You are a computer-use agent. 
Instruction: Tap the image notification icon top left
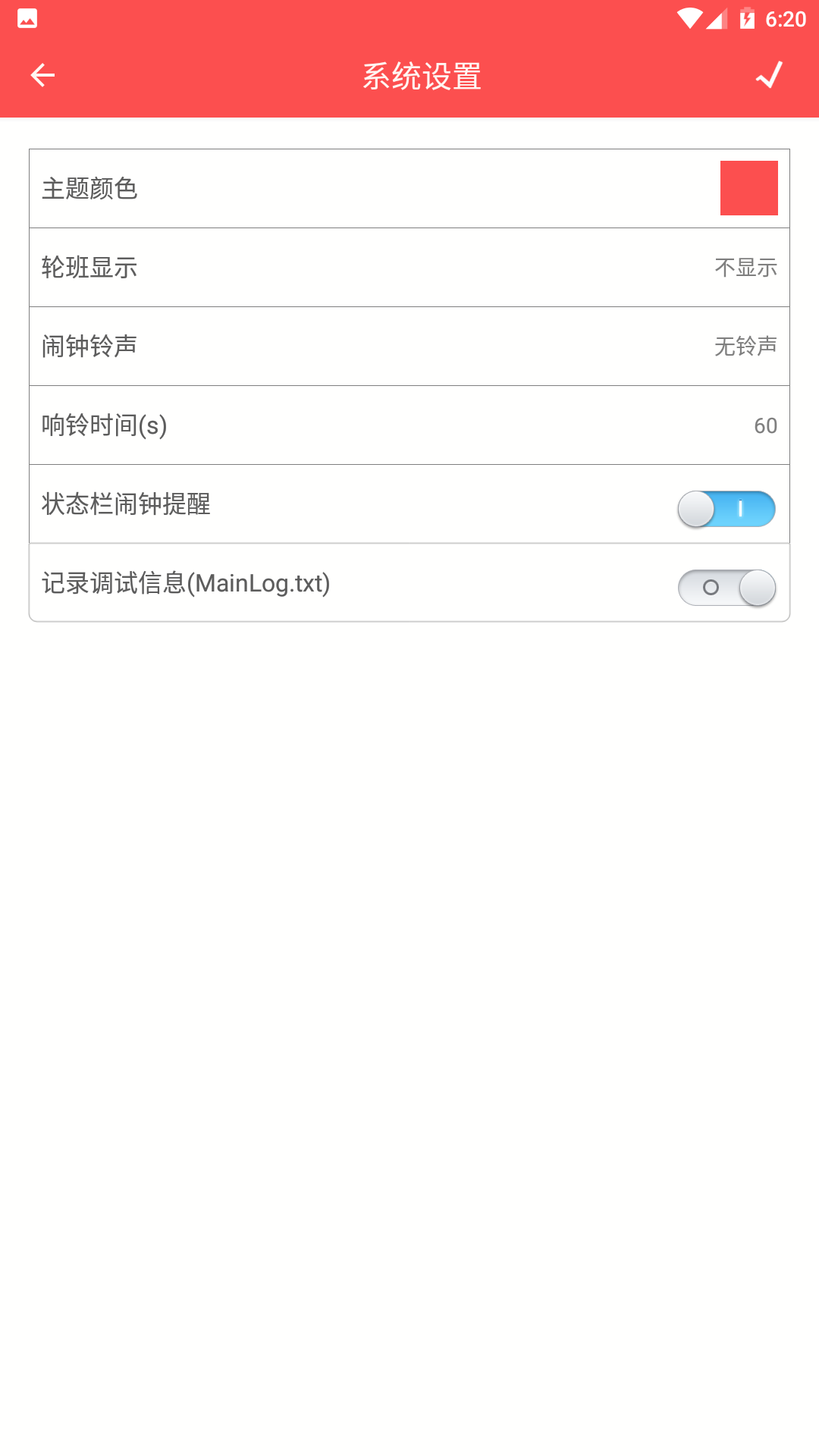[26, 19]
